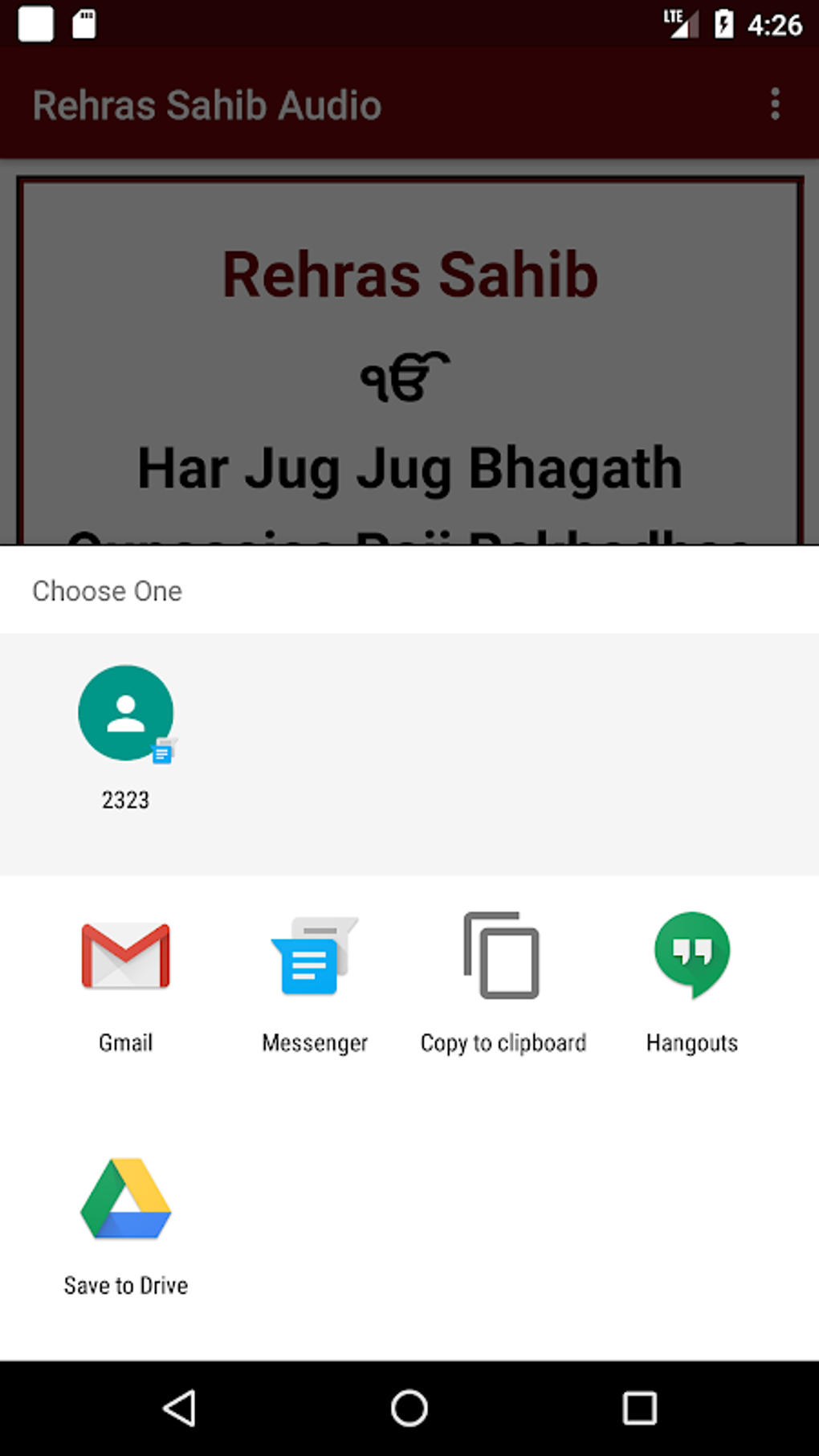Tap the dimmed Har Jug Jug Bhagath text
The image size is (819, 1456).
click(x=409, y=467)
